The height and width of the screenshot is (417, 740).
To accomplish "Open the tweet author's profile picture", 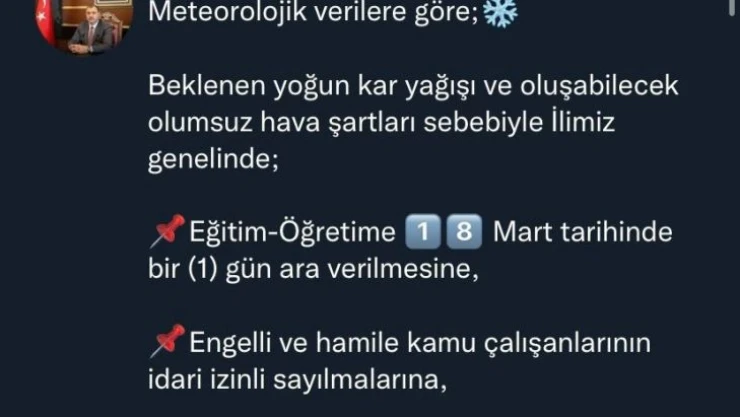I will point(88,22).
